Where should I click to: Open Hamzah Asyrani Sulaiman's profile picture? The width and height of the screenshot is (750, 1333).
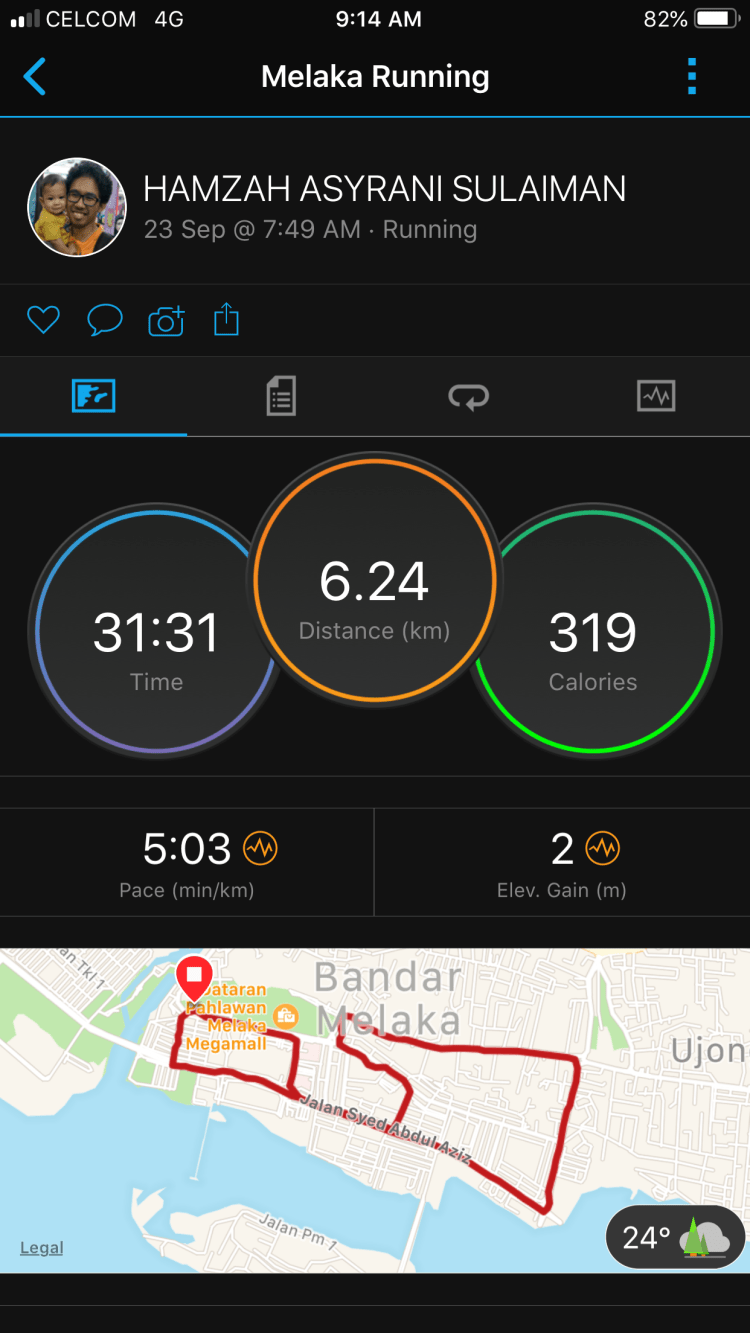[x=77, y=207]
